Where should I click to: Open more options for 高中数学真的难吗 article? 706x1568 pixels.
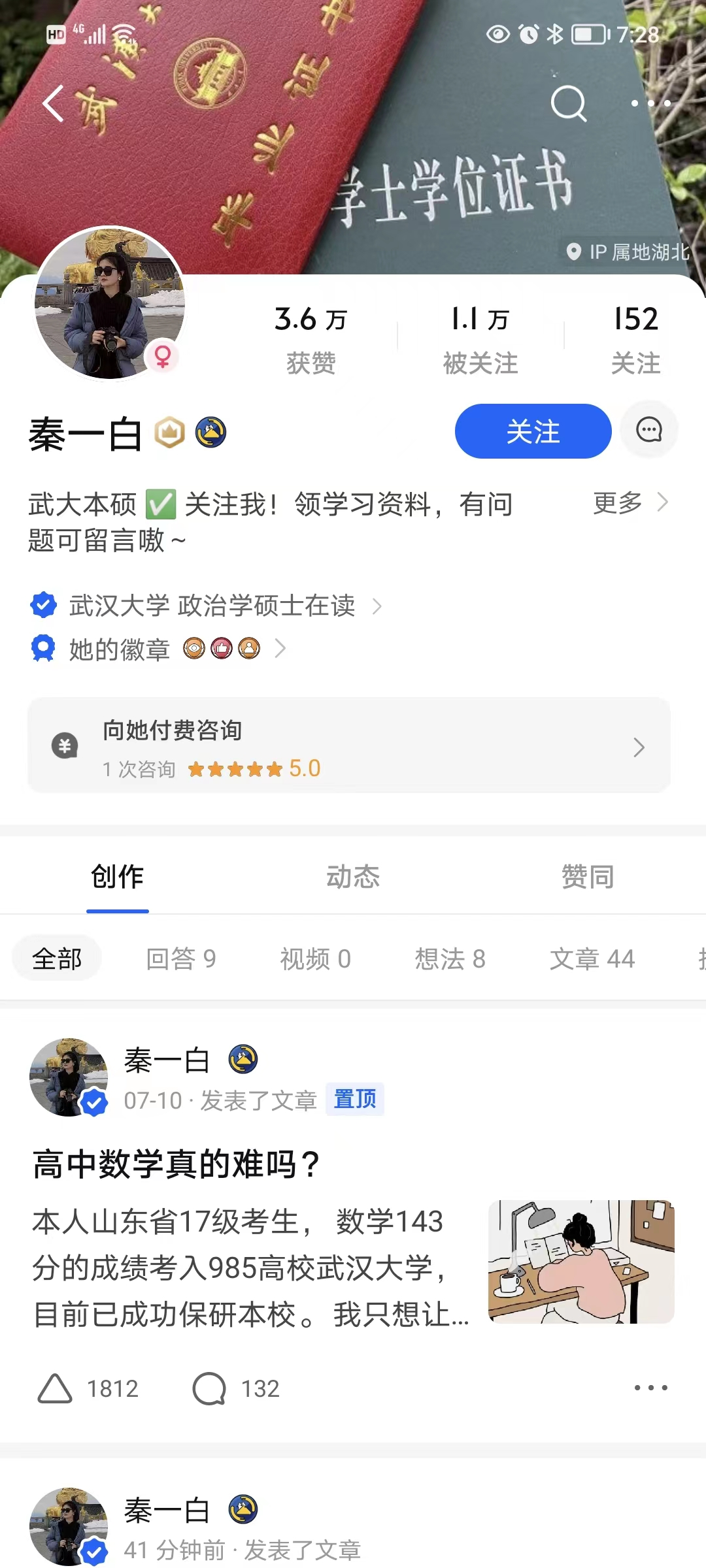(650, 1388)
